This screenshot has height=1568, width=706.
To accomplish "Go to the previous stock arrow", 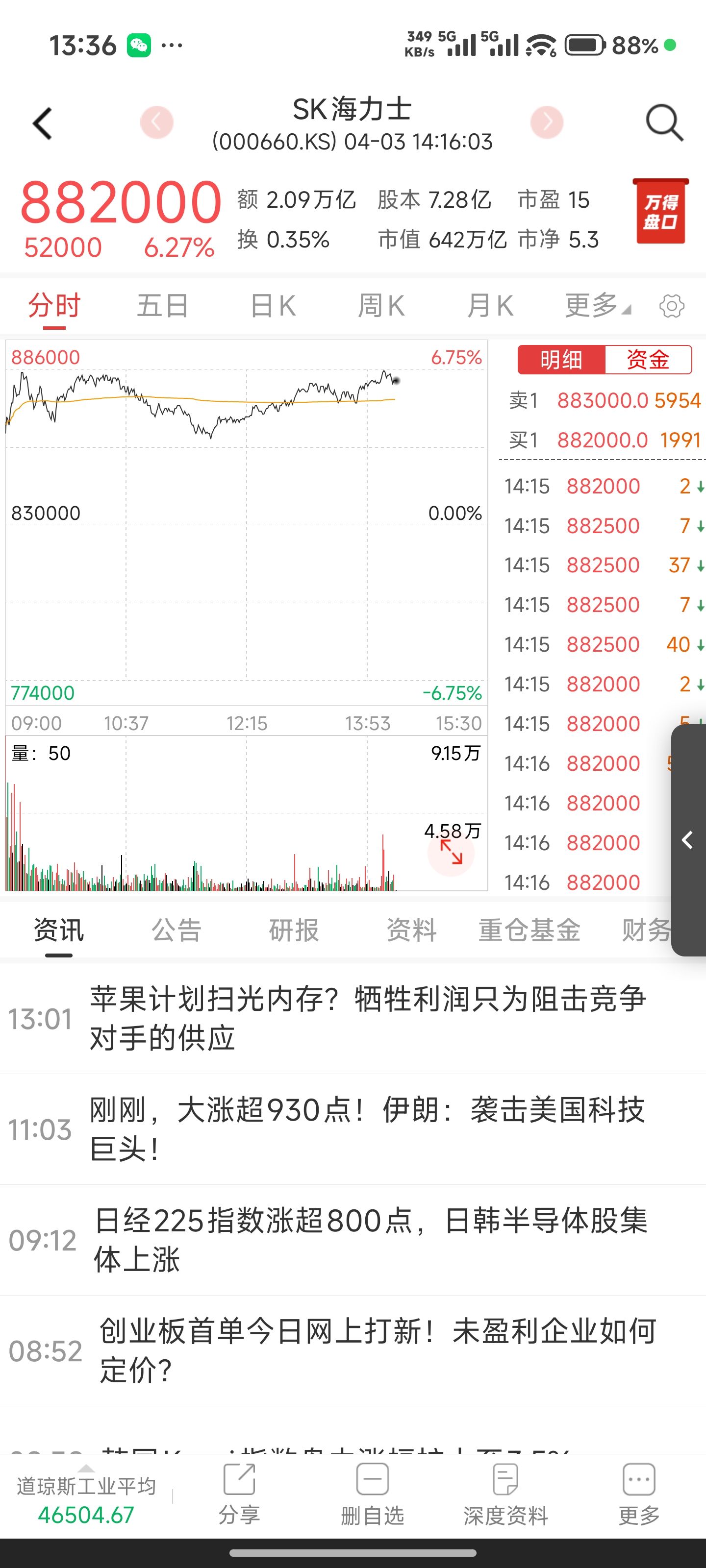I will point(156,122).
